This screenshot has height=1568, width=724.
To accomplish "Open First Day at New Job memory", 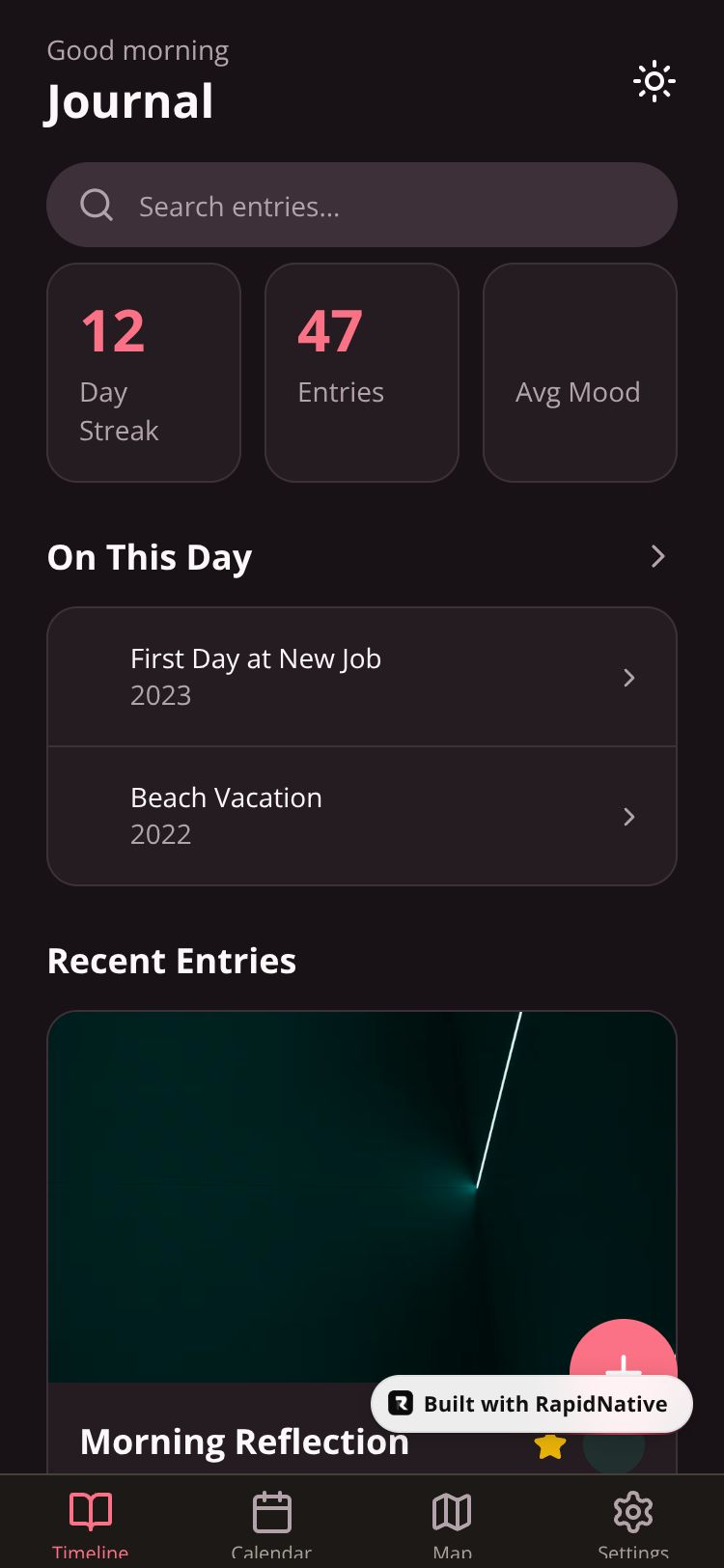I will [362, 677].
